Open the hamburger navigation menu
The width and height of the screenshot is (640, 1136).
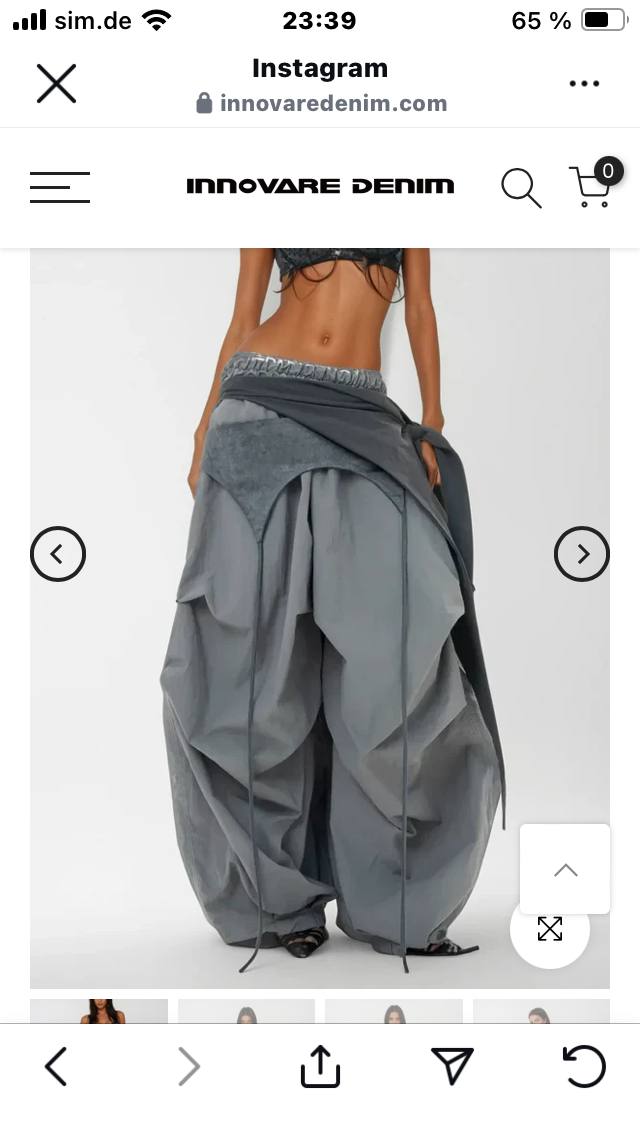[x=60, y=187]
